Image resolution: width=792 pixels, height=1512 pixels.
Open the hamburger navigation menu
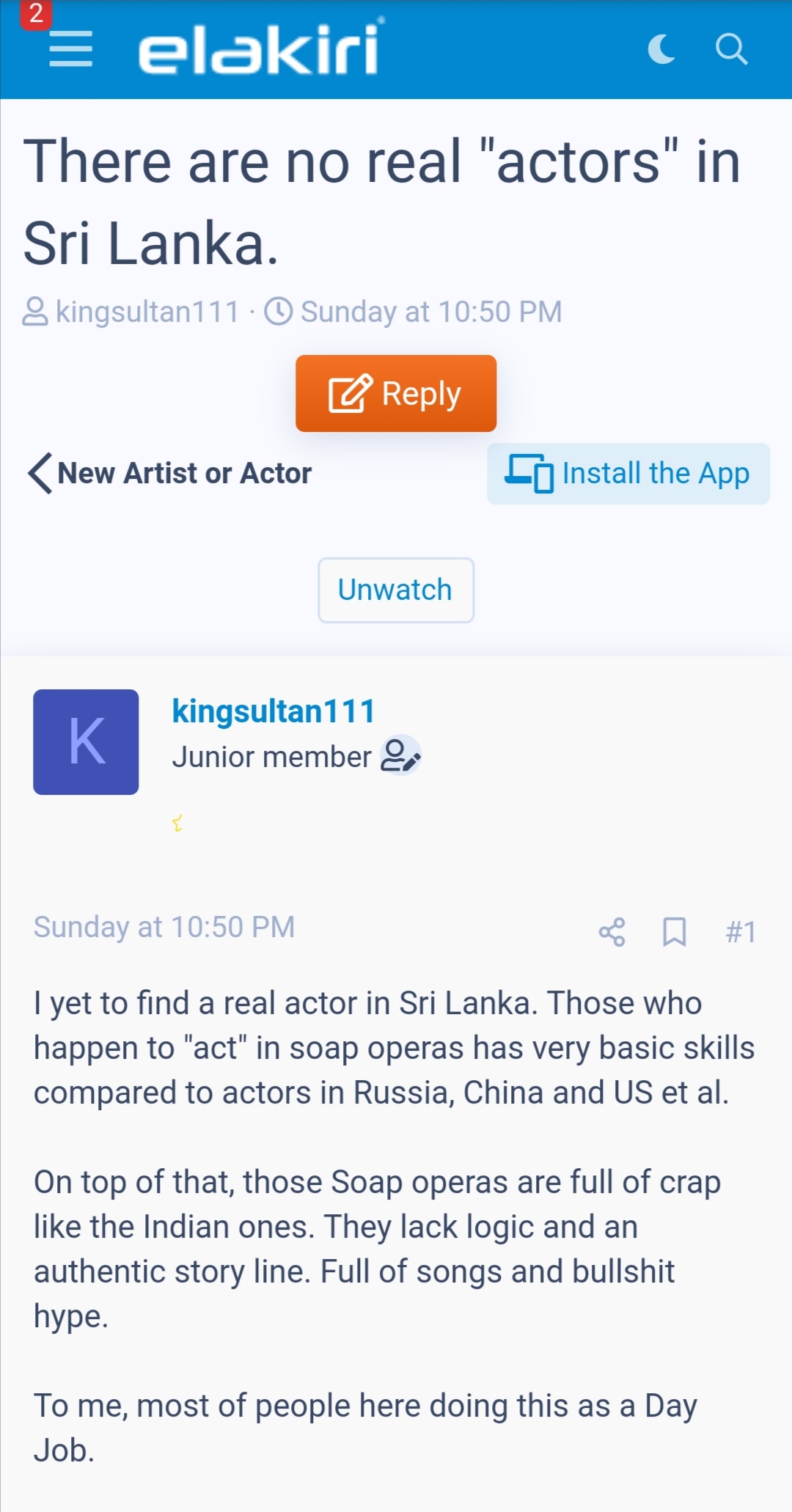[x=70, y=49]
